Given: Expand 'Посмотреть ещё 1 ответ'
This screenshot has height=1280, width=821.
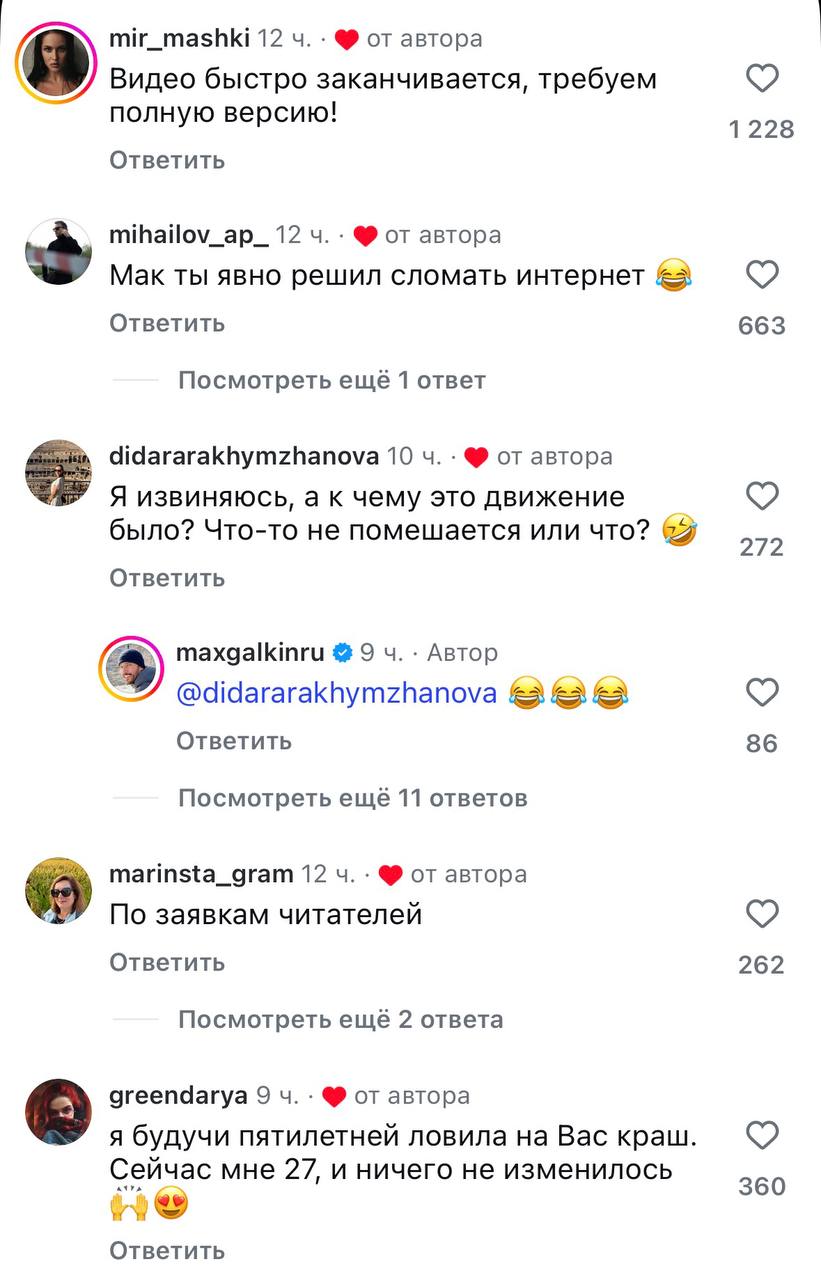Looking at the screenshot, I should [331, 380].
